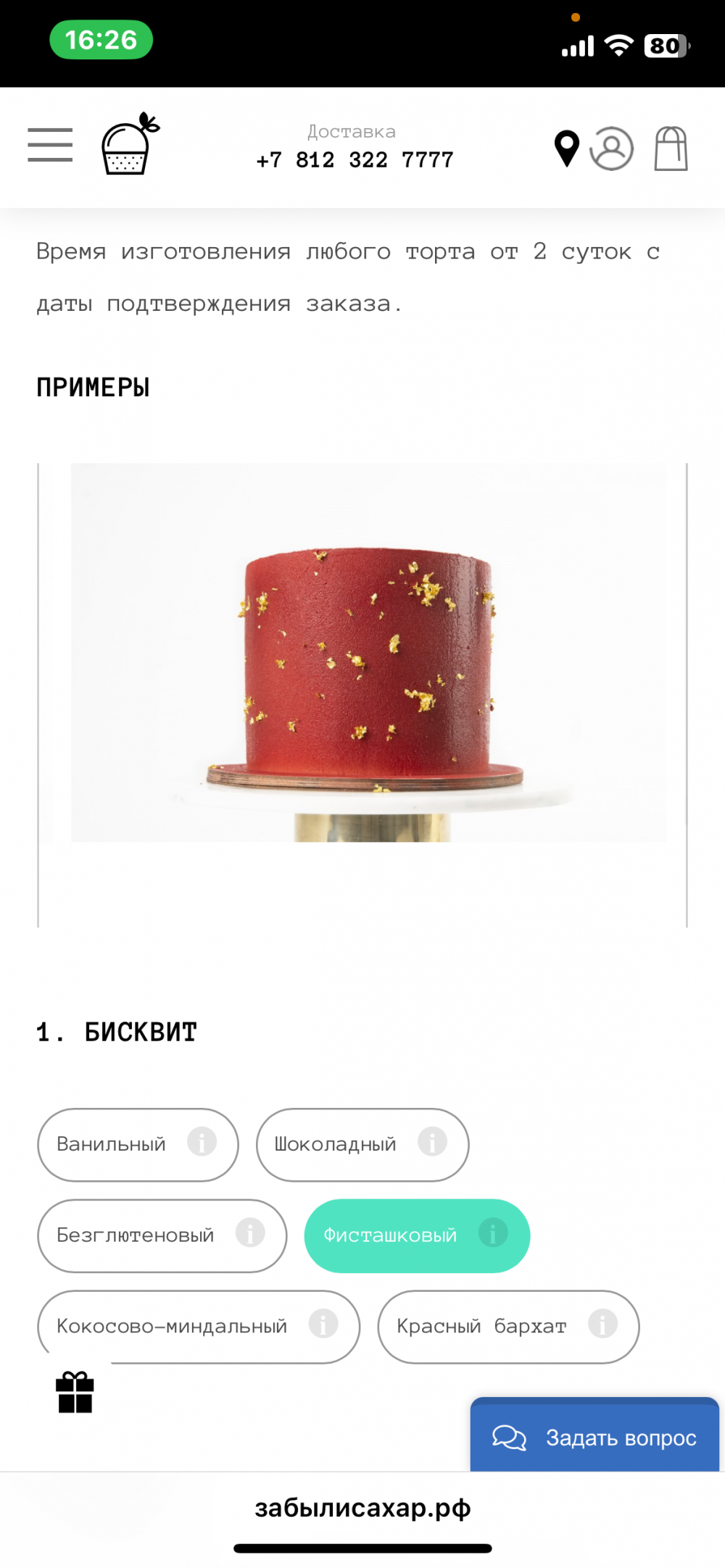Choose the Красный бархат sponge

[x=481, y=1326]
